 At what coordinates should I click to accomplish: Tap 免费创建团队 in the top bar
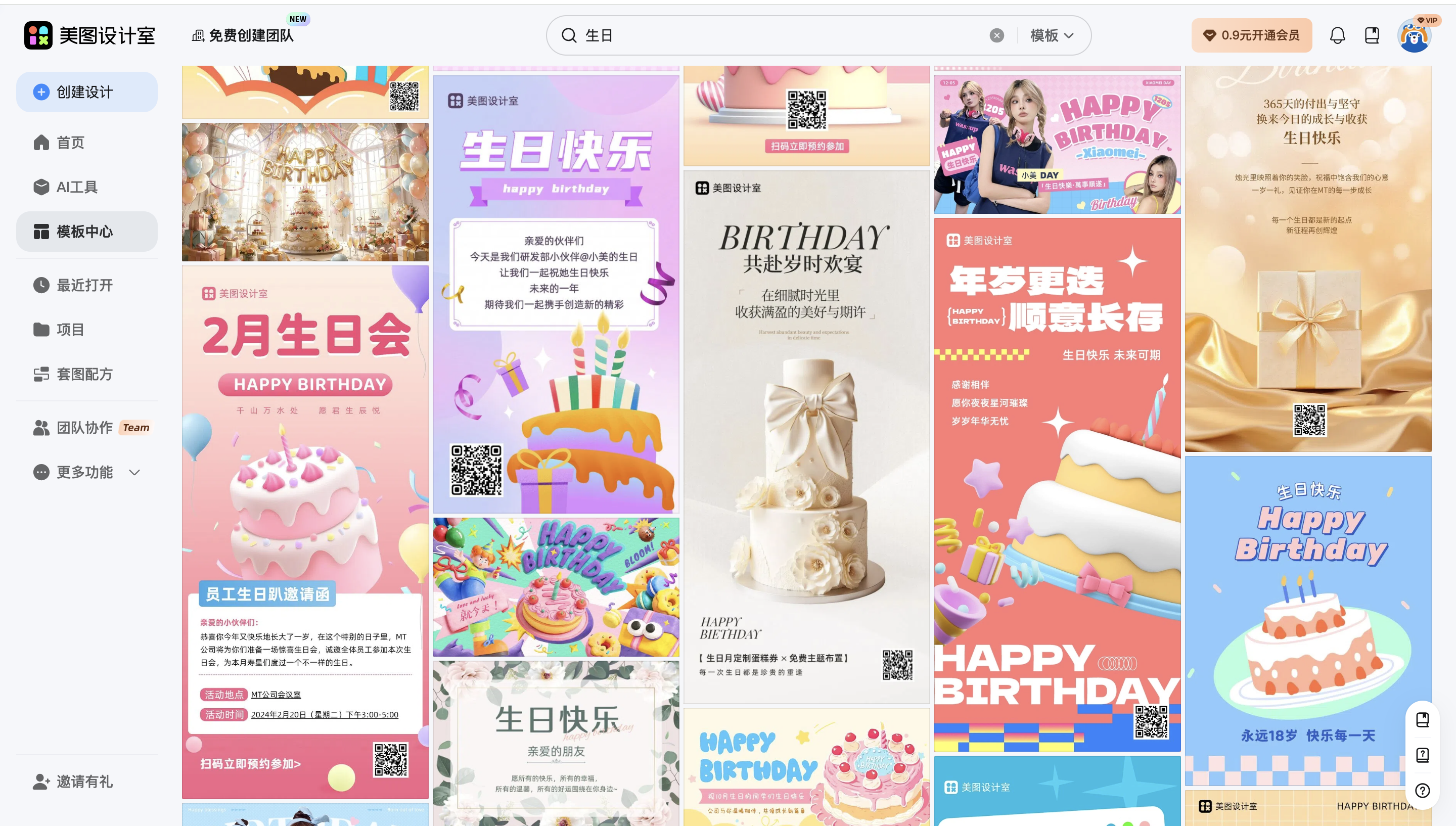pyautogui.click(x=251, y=36)
